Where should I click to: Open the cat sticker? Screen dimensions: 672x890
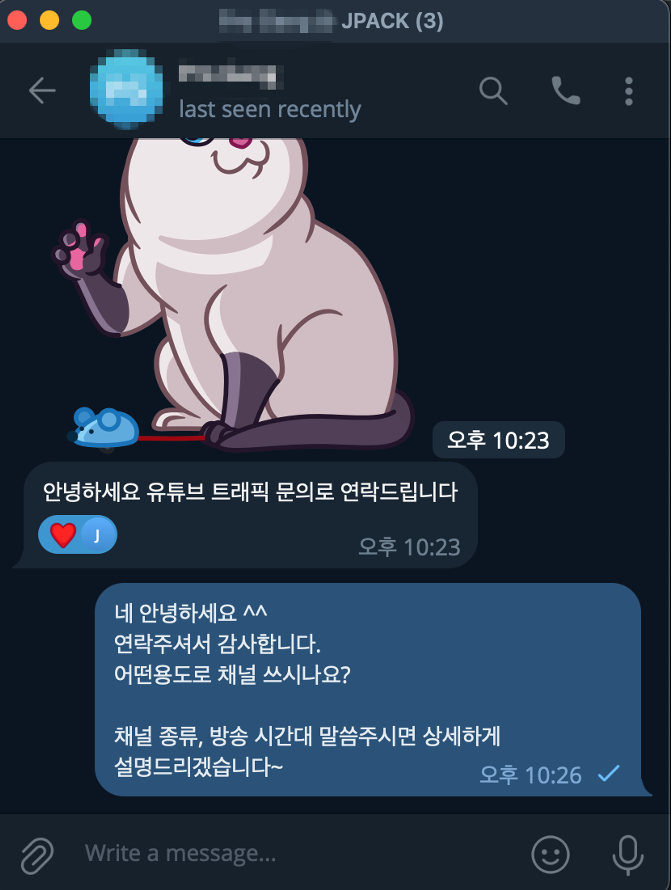tap(240, 290)
